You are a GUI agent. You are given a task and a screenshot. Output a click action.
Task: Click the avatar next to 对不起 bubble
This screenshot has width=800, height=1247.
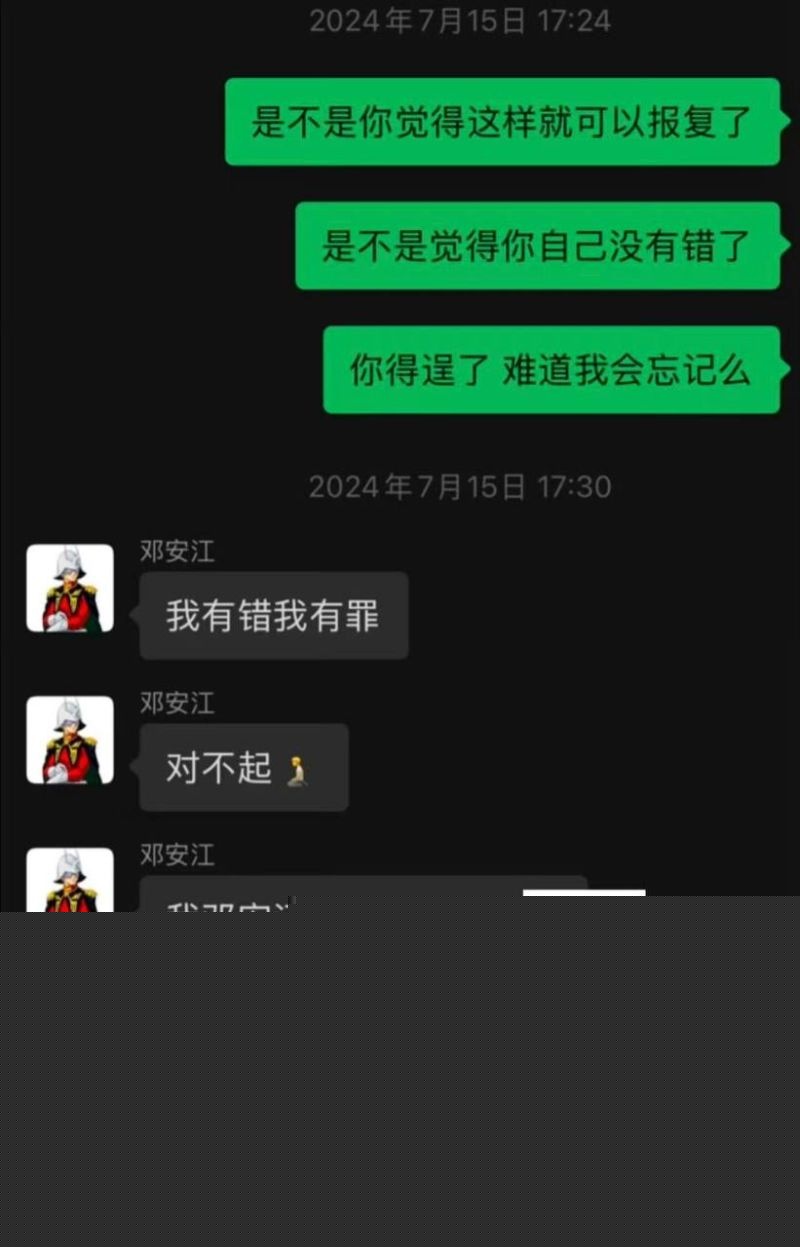tap(70, 741)
